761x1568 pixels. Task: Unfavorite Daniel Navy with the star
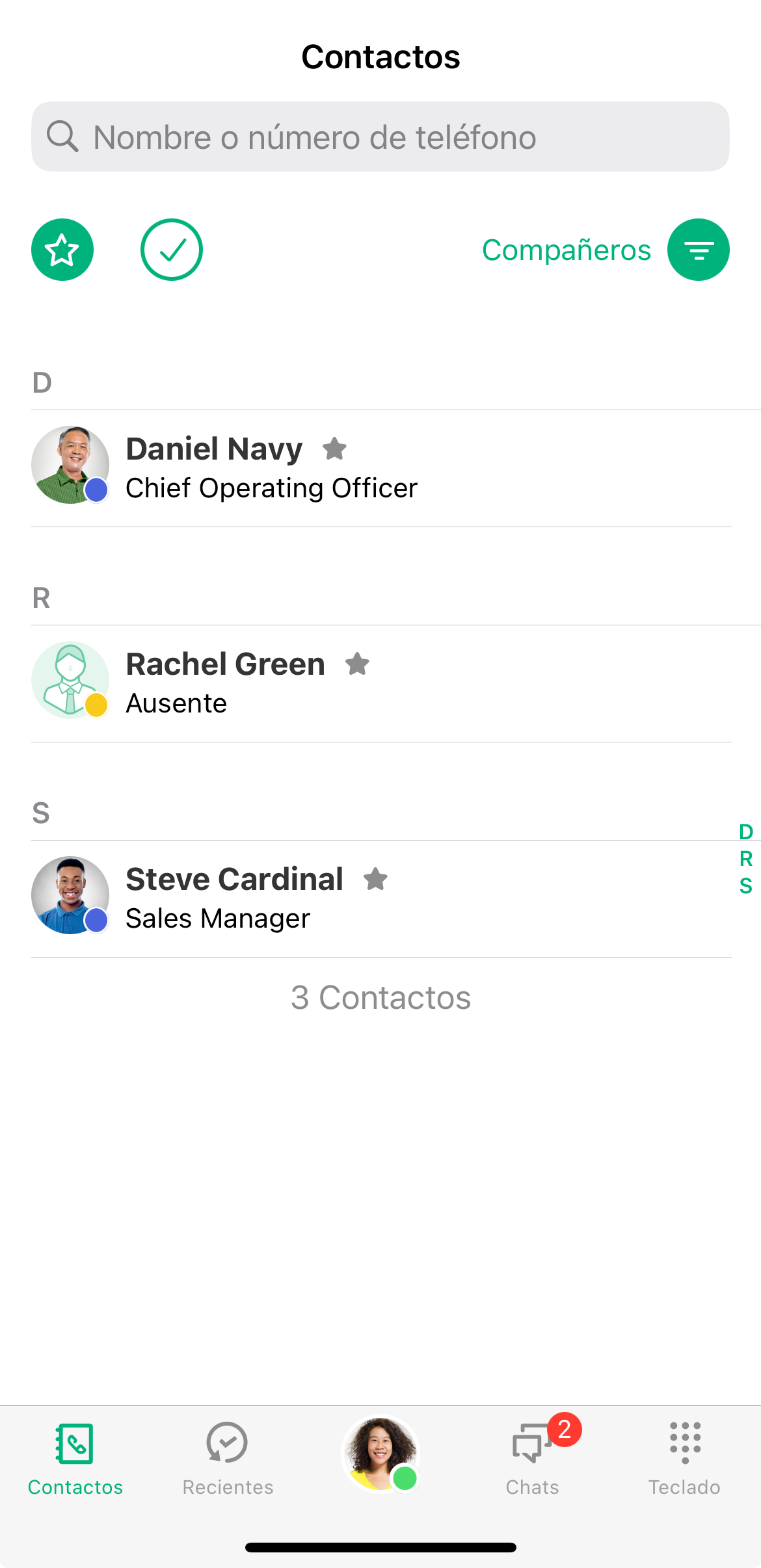[x=334, y=449]
